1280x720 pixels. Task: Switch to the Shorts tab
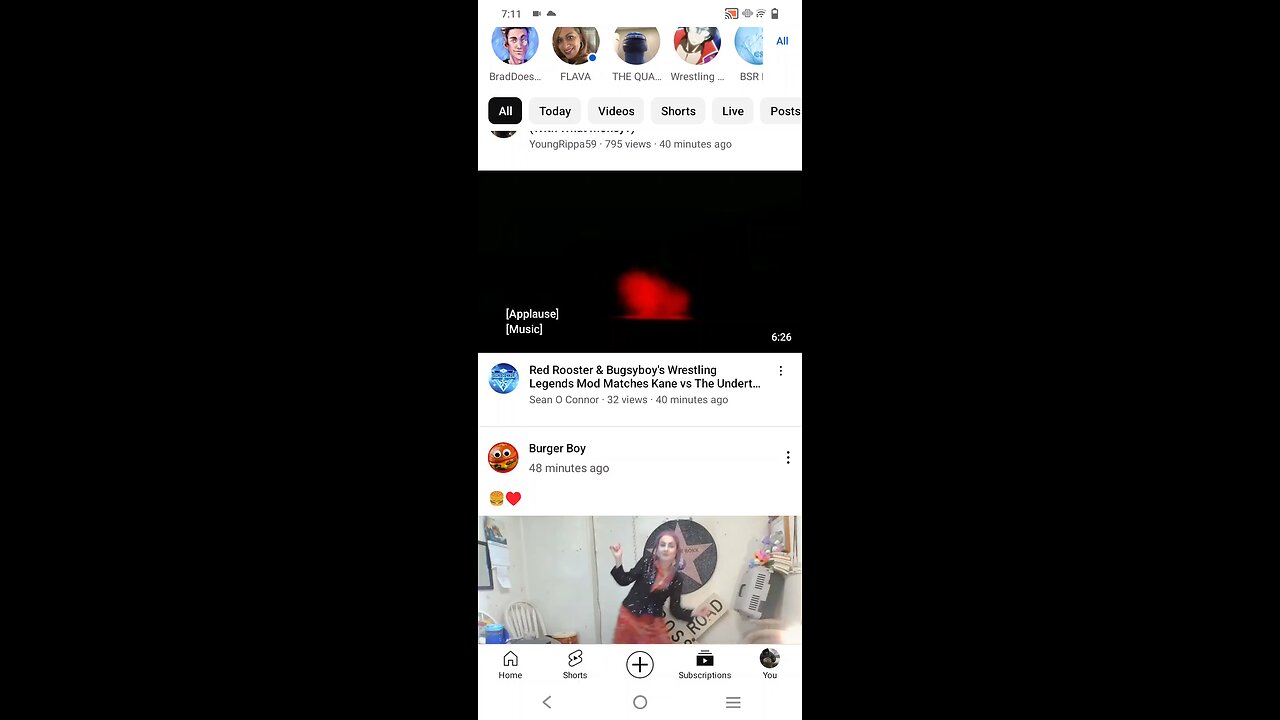click(x=575, y=664)
